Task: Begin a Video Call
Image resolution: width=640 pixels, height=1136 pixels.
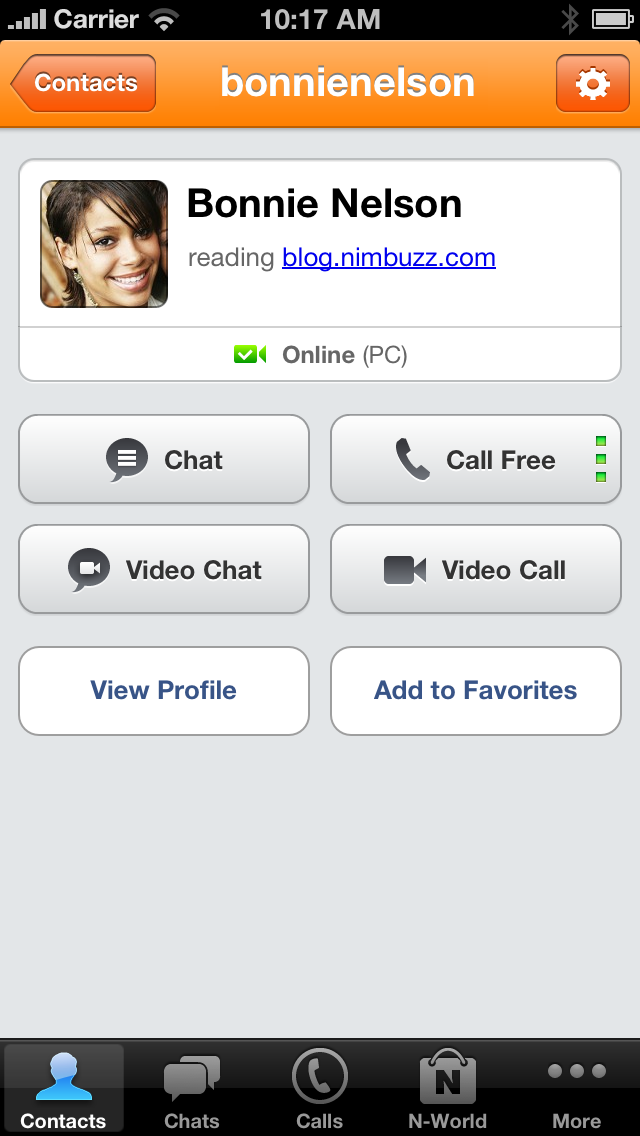Action: coord(476,570)
